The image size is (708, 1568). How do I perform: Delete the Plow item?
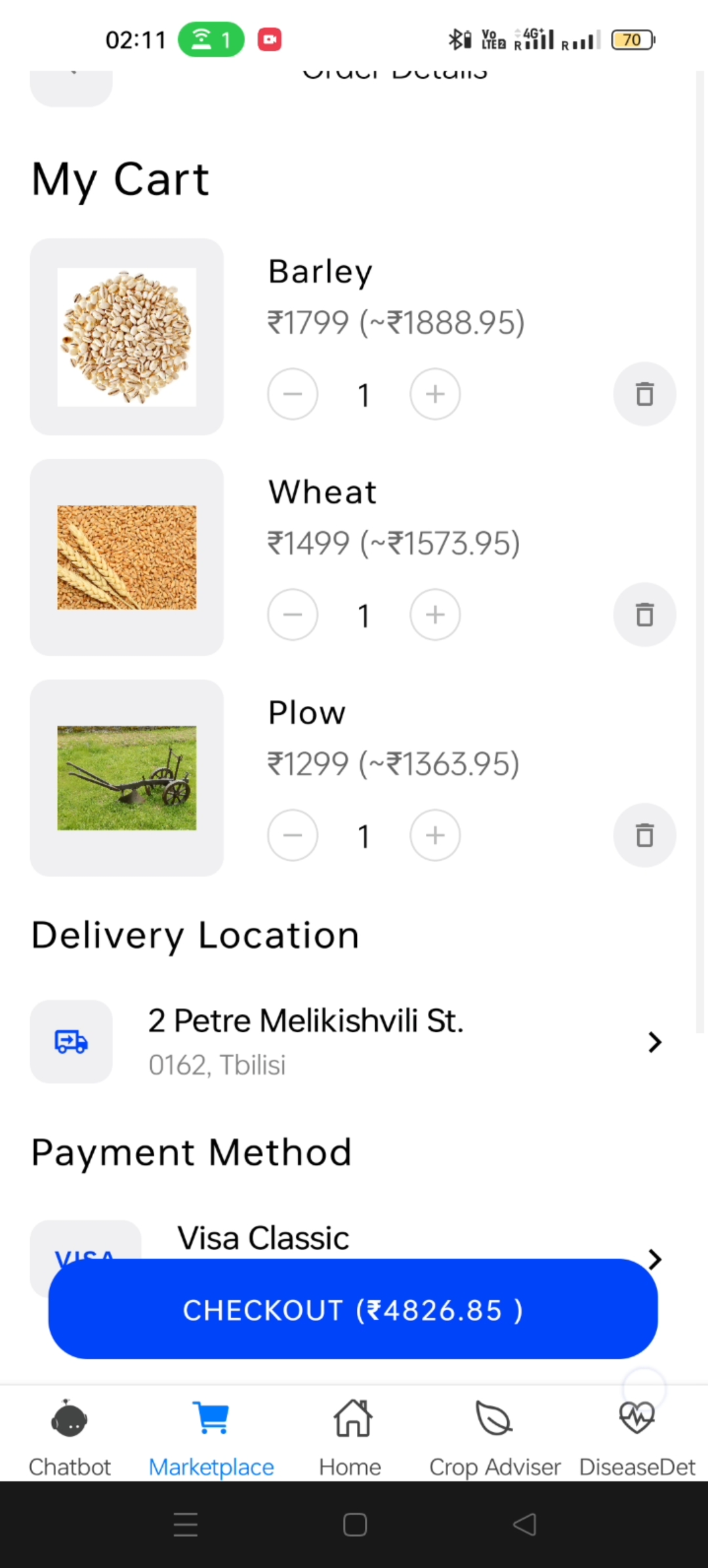(x=644, y=835)
